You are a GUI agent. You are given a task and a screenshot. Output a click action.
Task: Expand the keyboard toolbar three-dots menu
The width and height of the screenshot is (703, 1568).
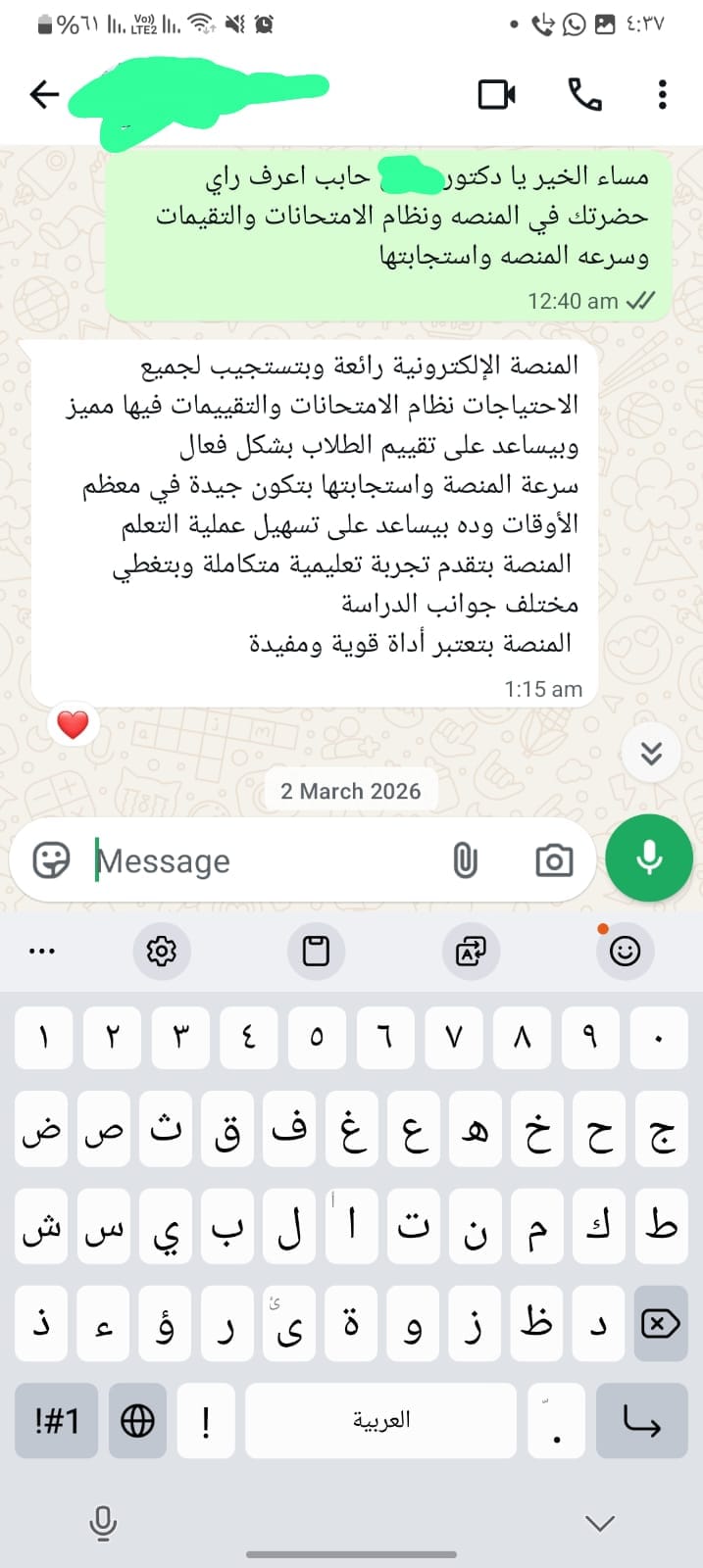(x=42, y=951)
